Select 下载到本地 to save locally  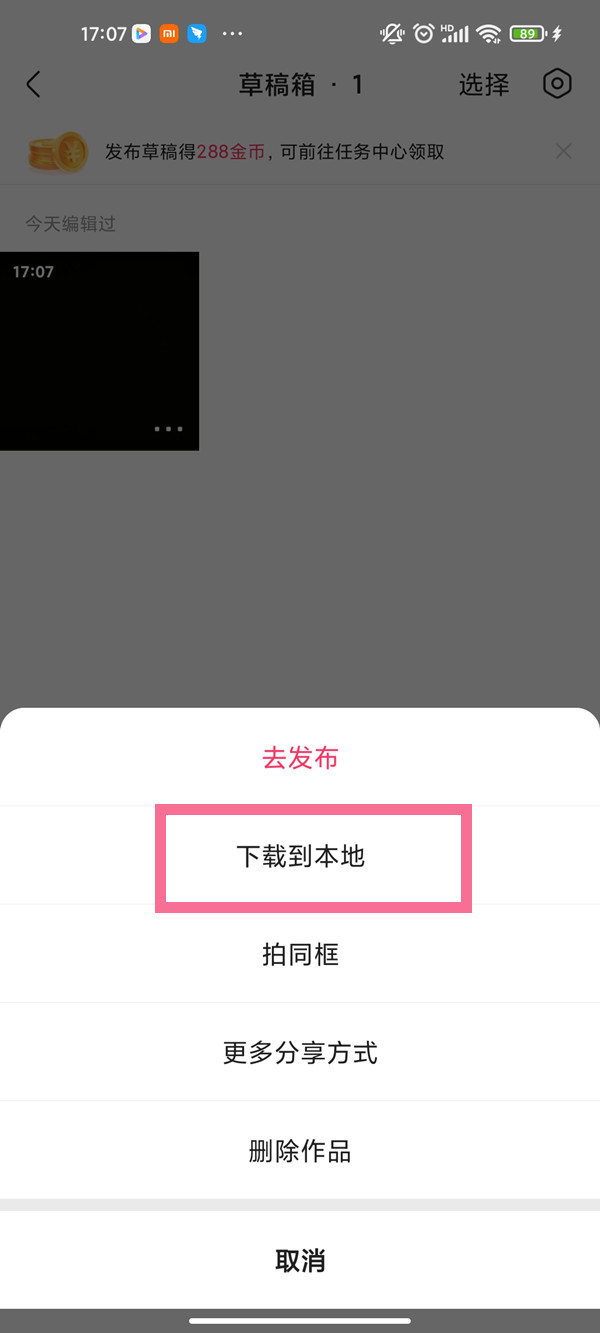300,856
